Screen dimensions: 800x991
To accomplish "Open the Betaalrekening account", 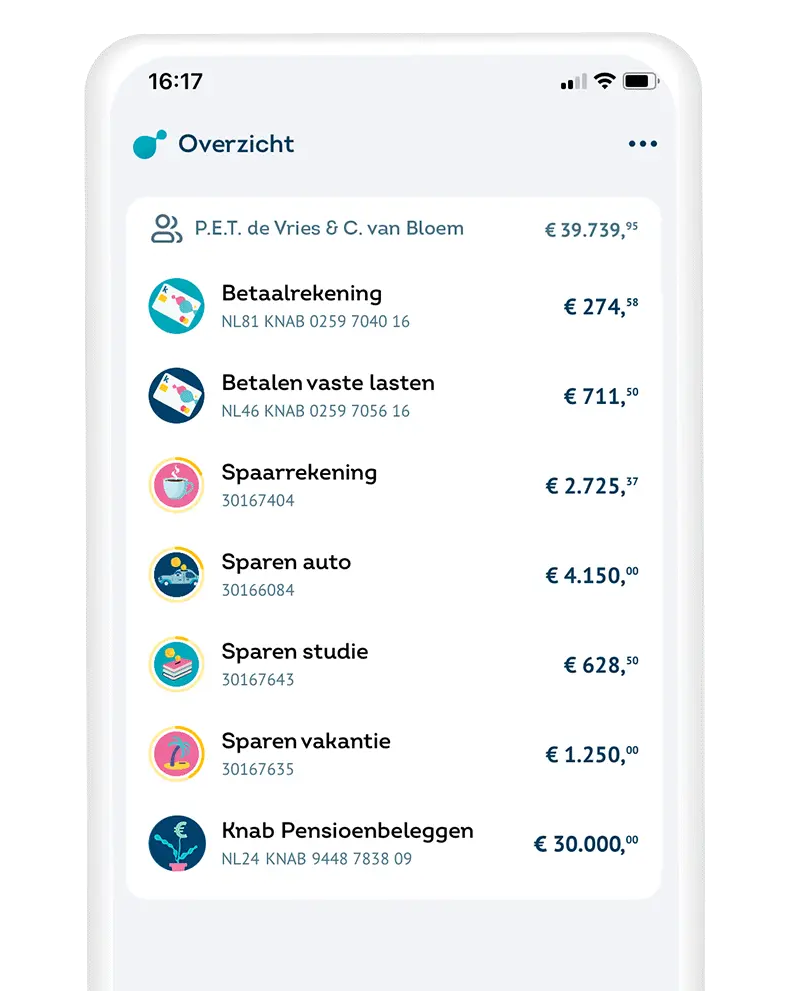I will pyautogui.click(x=392, y=306).
